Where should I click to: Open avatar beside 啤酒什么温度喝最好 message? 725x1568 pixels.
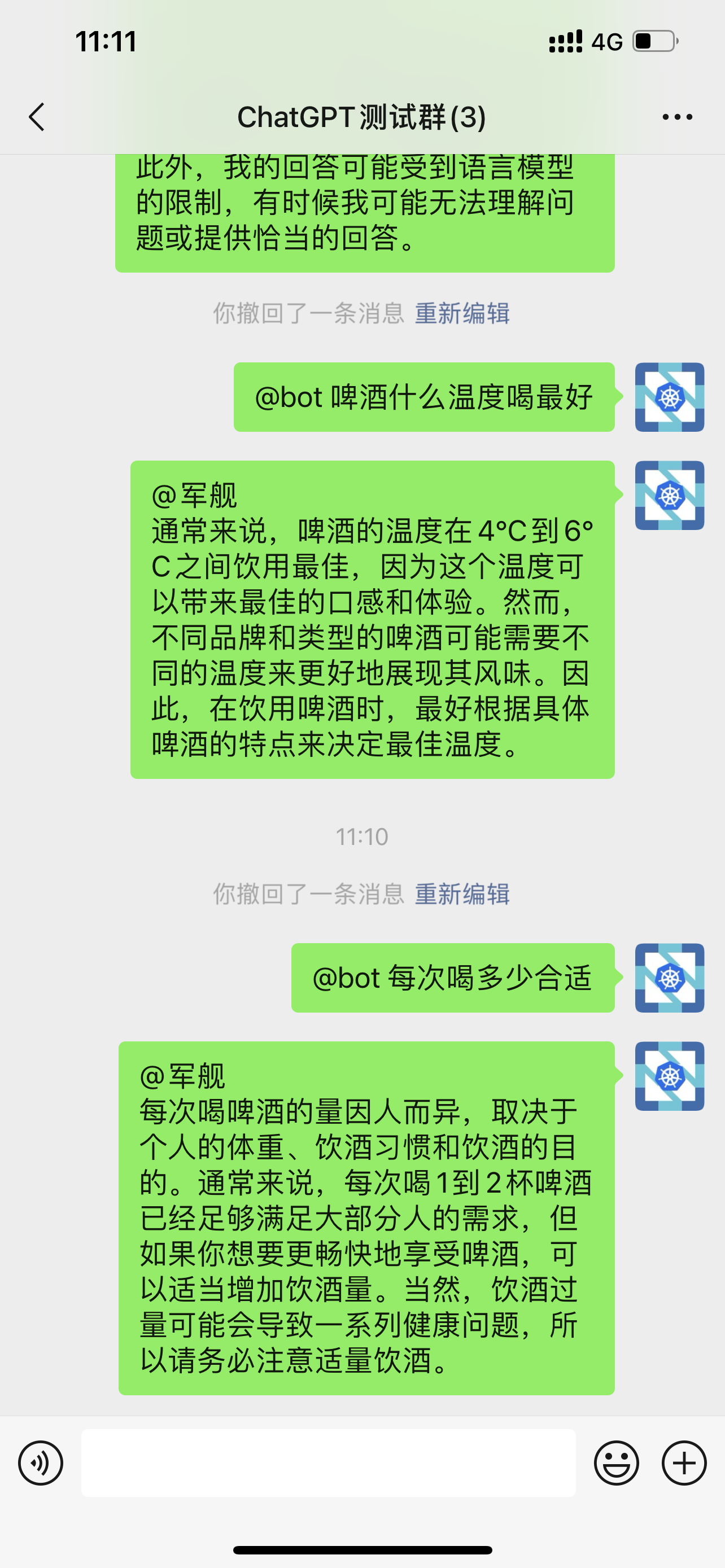point(670,397)
